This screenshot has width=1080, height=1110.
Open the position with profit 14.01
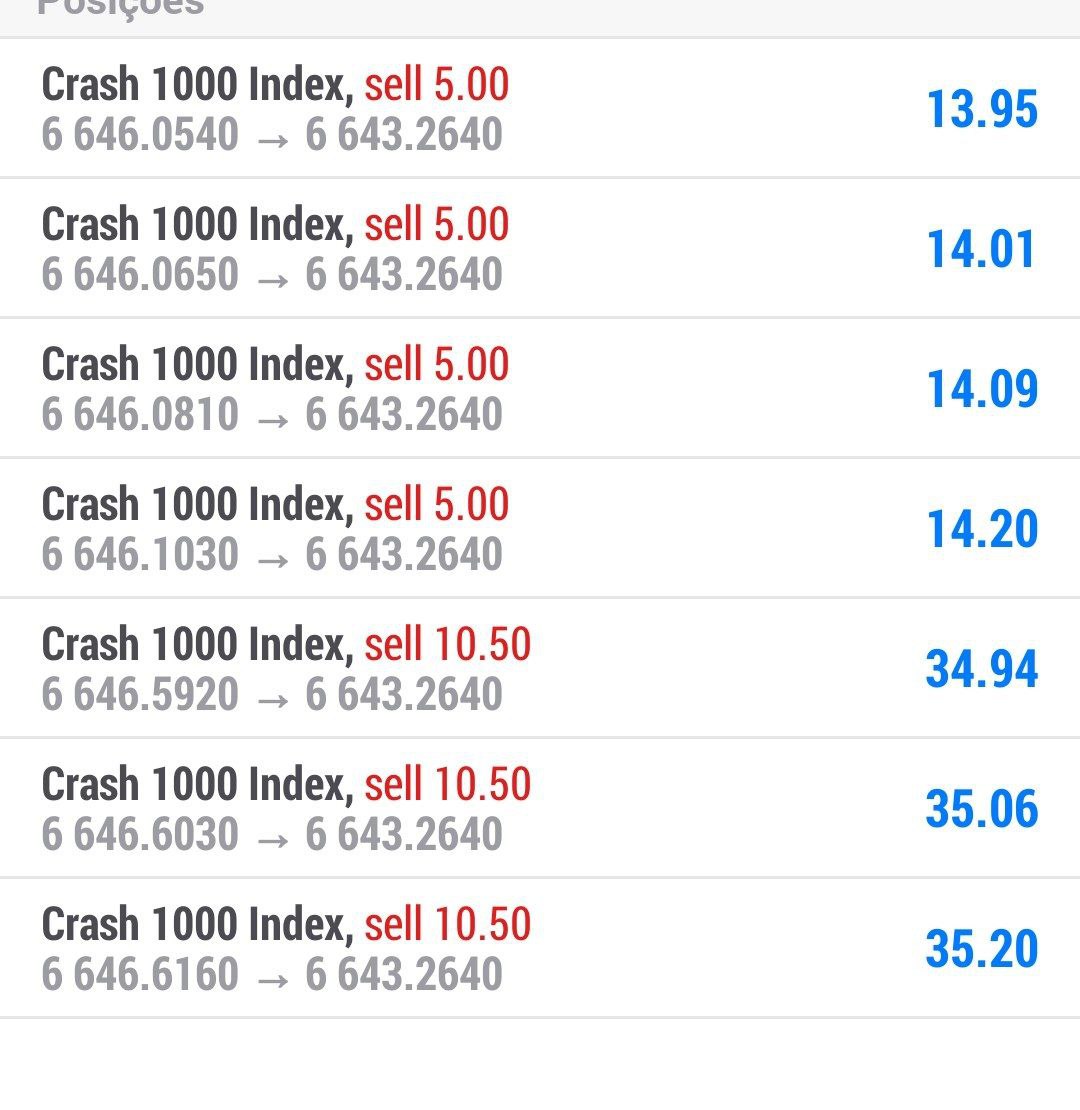tap(540, 249)
